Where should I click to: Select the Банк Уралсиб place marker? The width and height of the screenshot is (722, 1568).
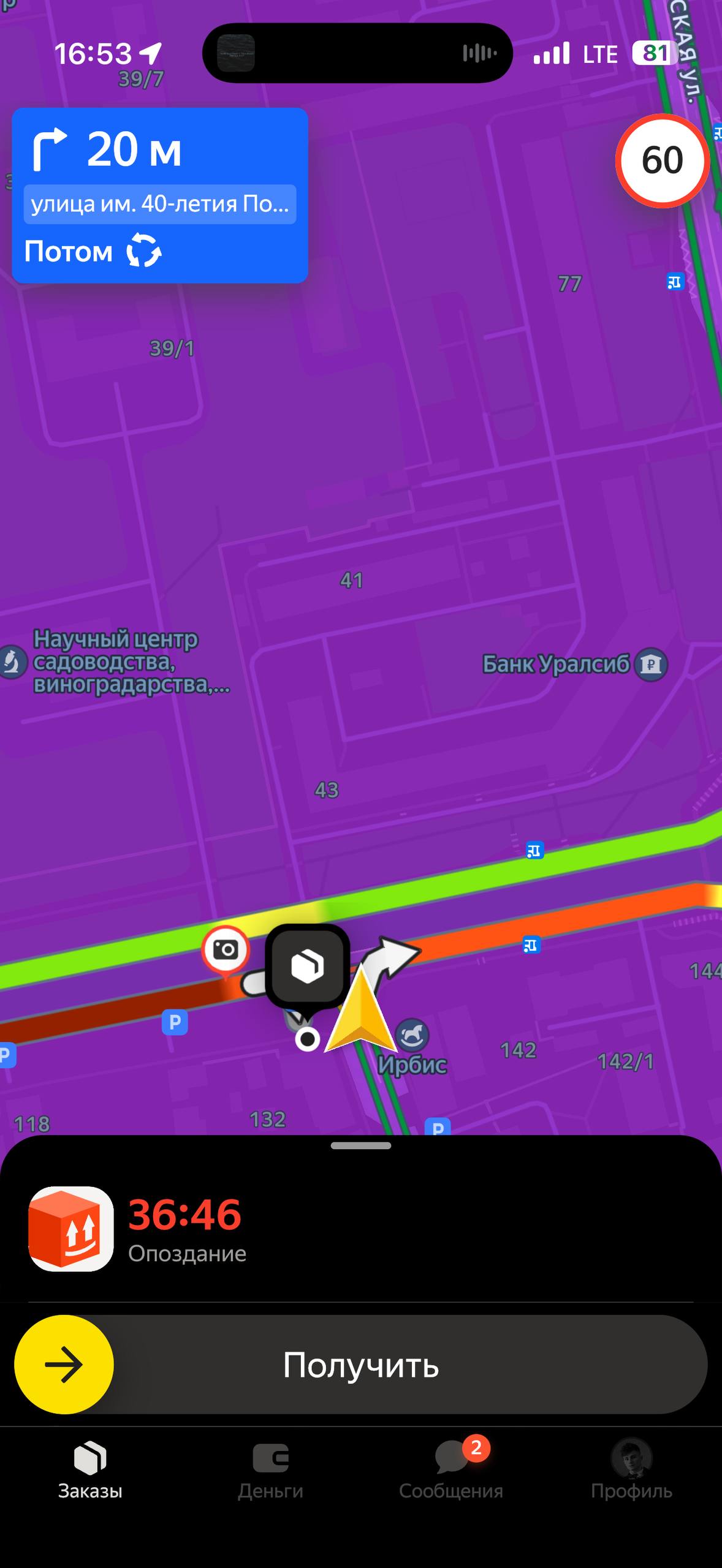(651, 664)
